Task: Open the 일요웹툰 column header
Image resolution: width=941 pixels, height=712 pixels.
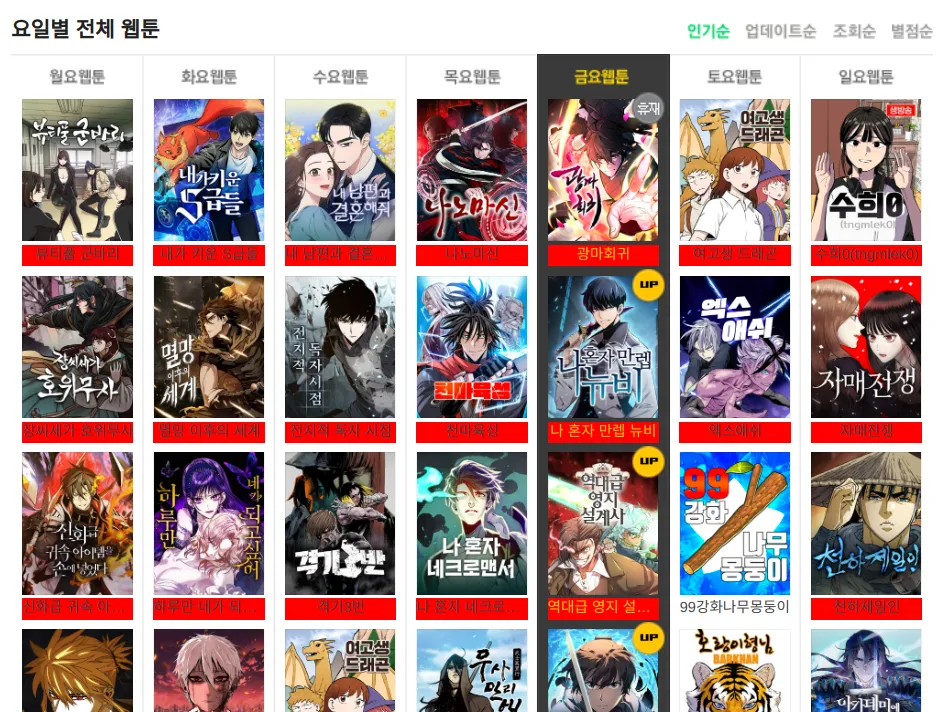Action: pos(865,77)
